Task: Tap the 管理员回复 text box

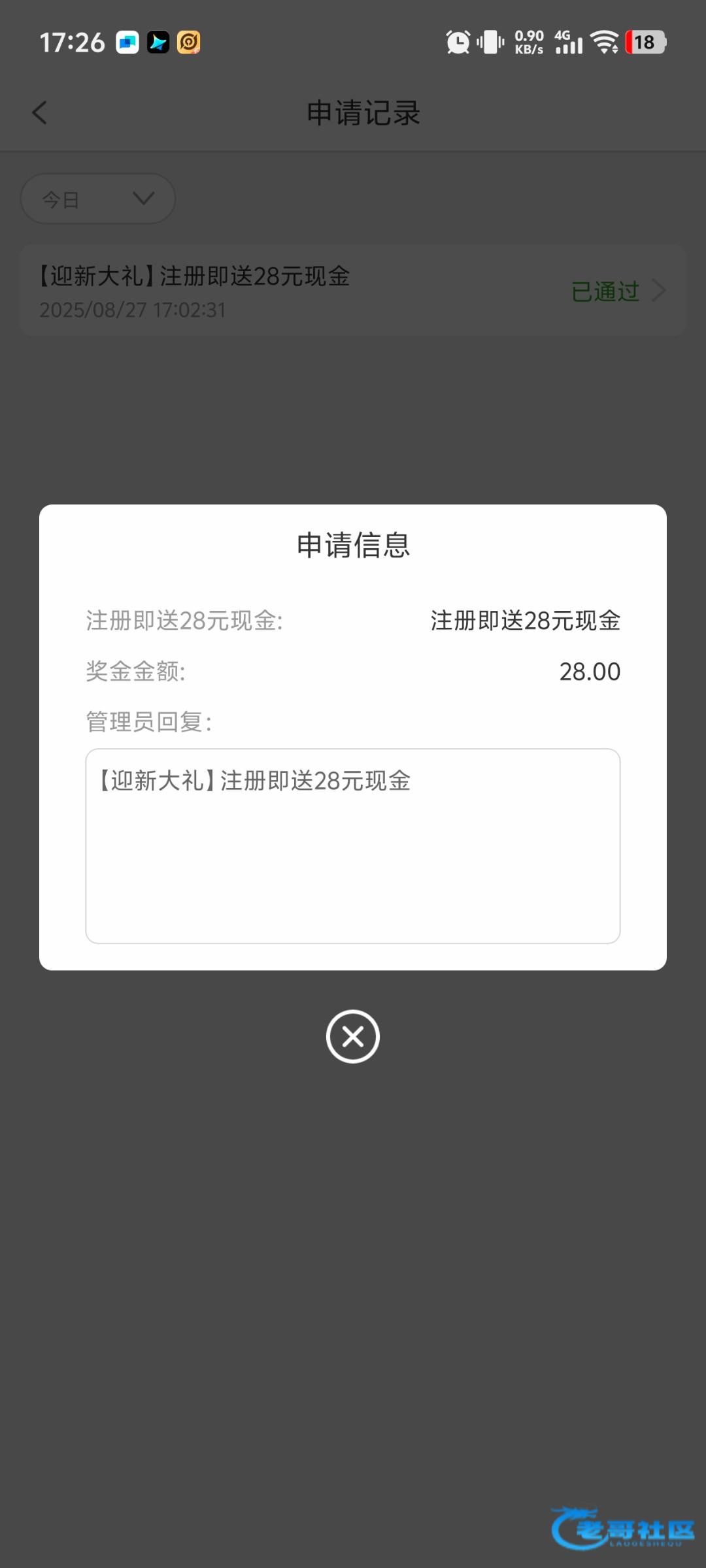Action: (x=353, y=845)
